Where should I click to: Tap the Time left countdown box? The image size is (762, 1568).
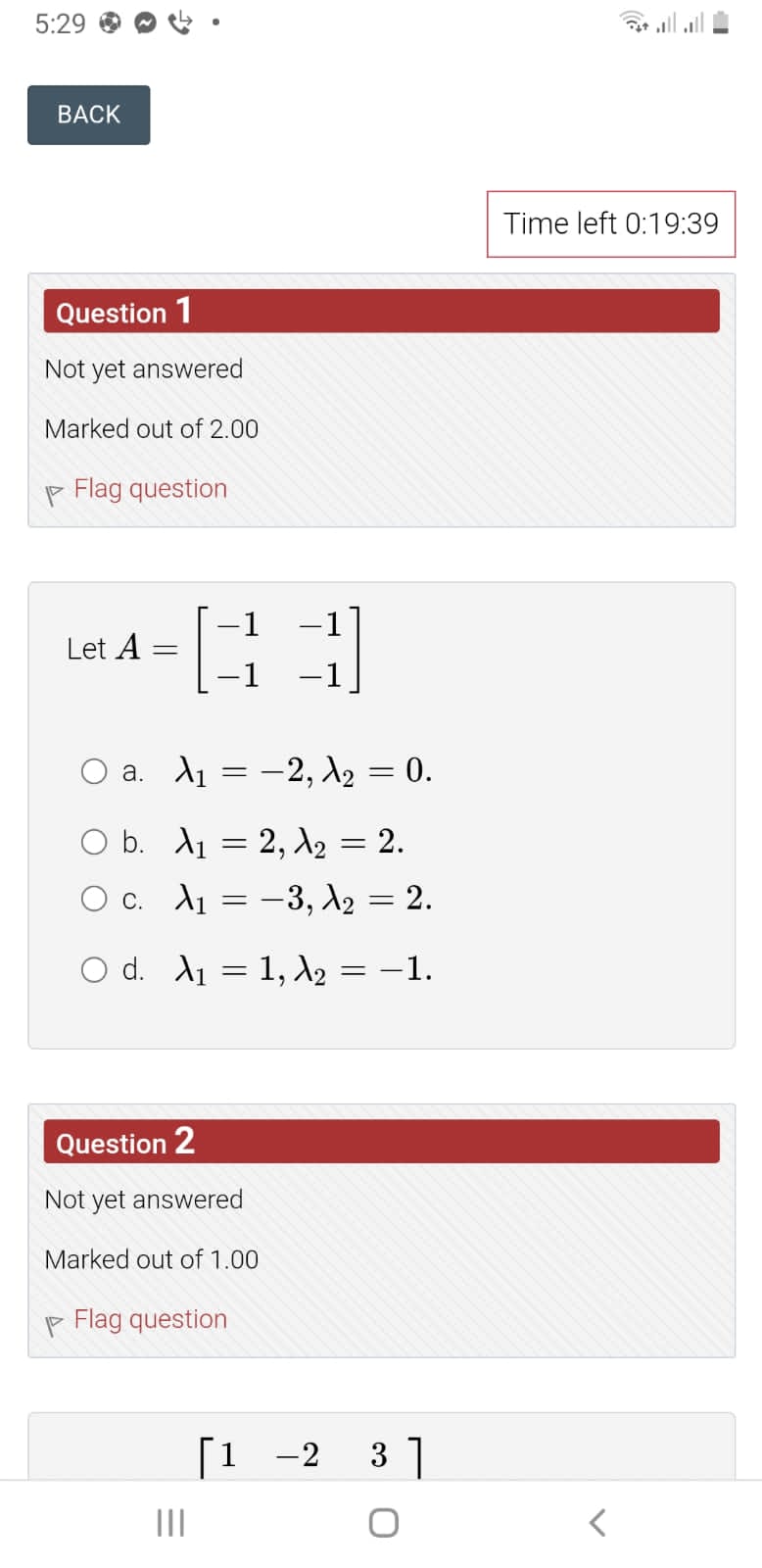[610, 223]
